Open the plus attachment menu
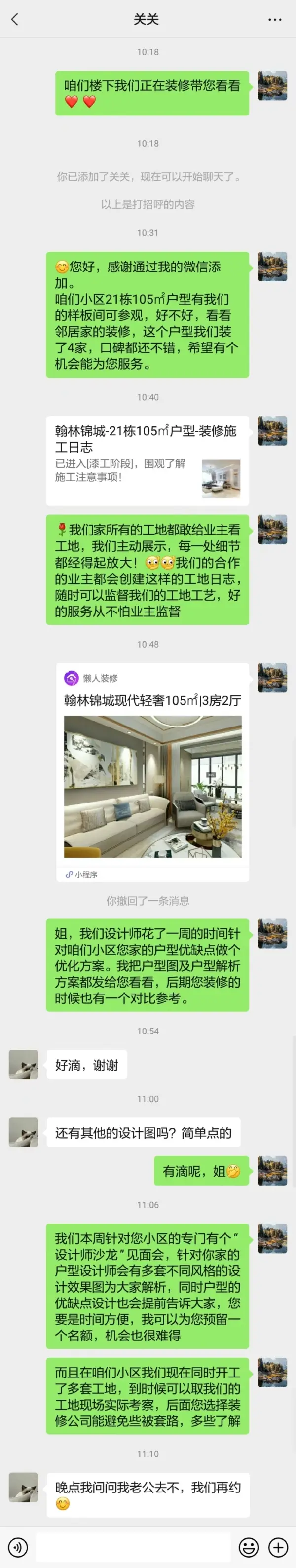This screenshot has height=1568, width=296. 278,1546
